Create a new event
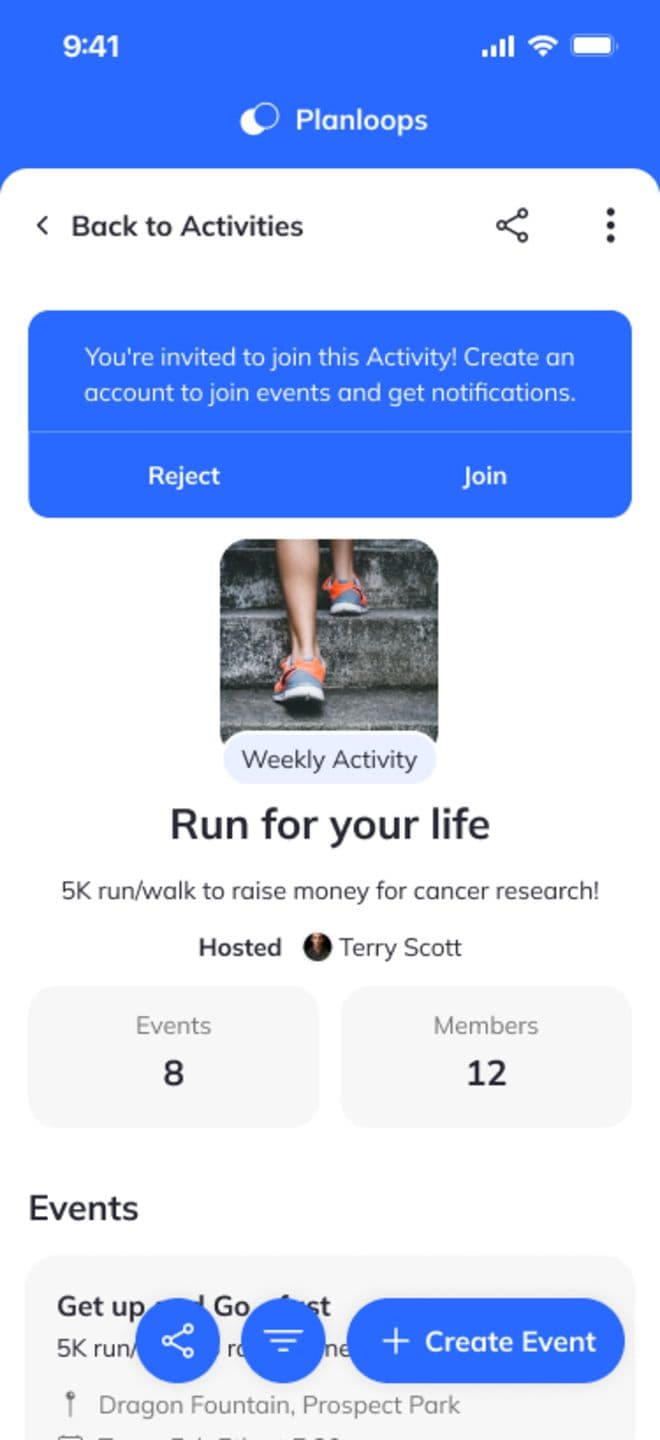The width and height of the screenshot is (660, 1440). pos(486,1341)
